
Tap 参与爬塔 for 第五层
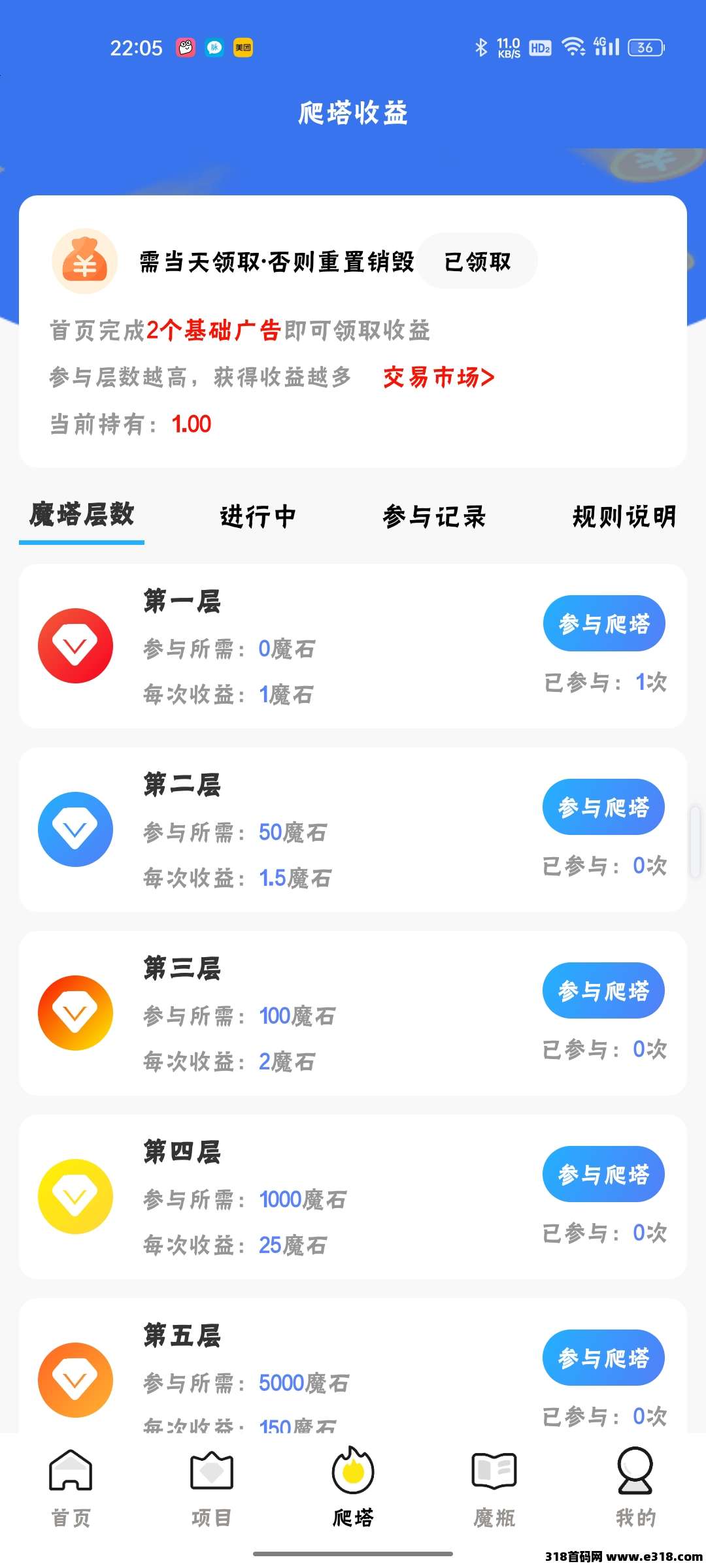[x=604, y=1358]
